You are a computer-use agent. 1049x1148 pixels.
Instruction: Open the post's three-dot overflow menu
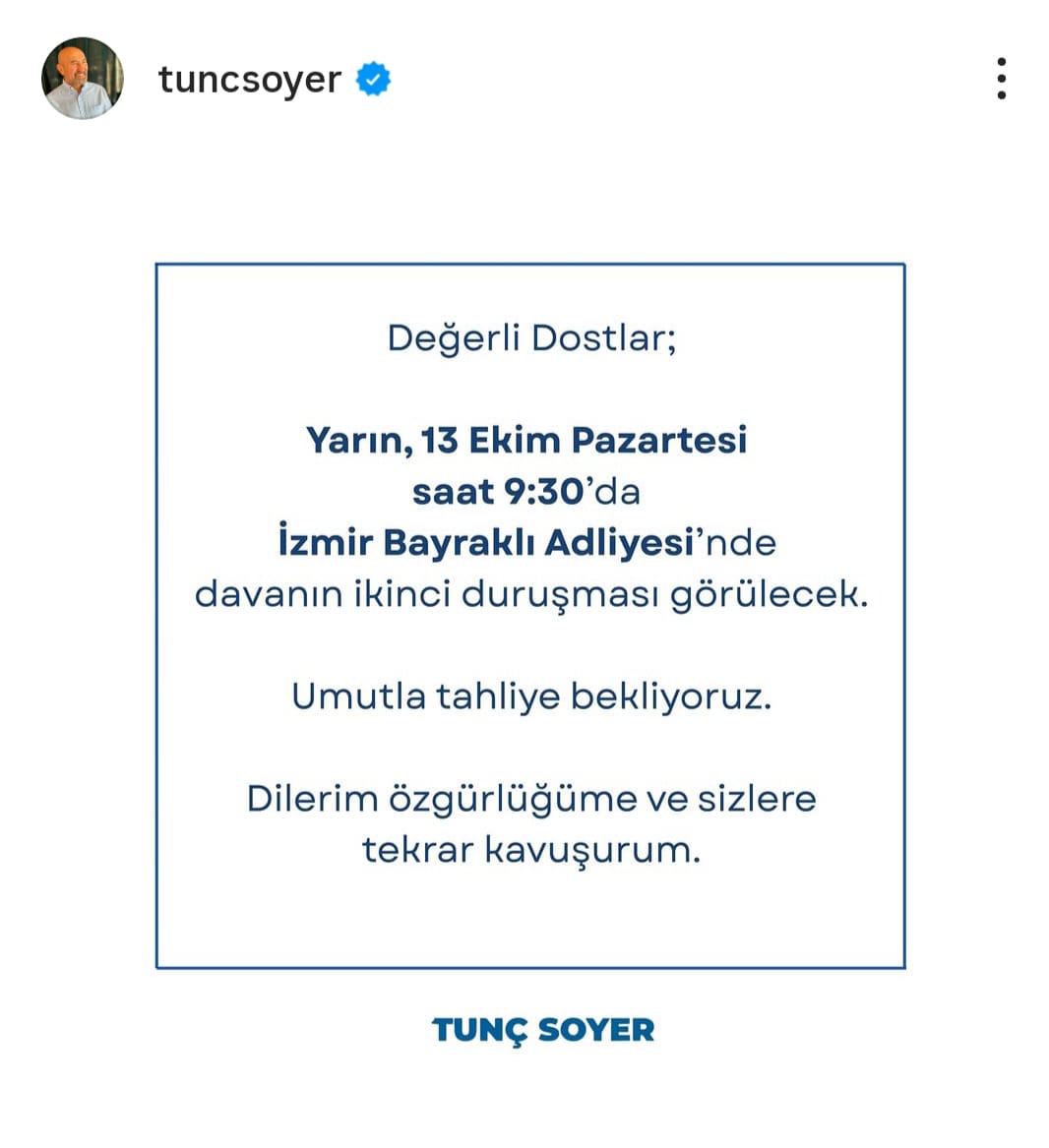click(1001, 79)
